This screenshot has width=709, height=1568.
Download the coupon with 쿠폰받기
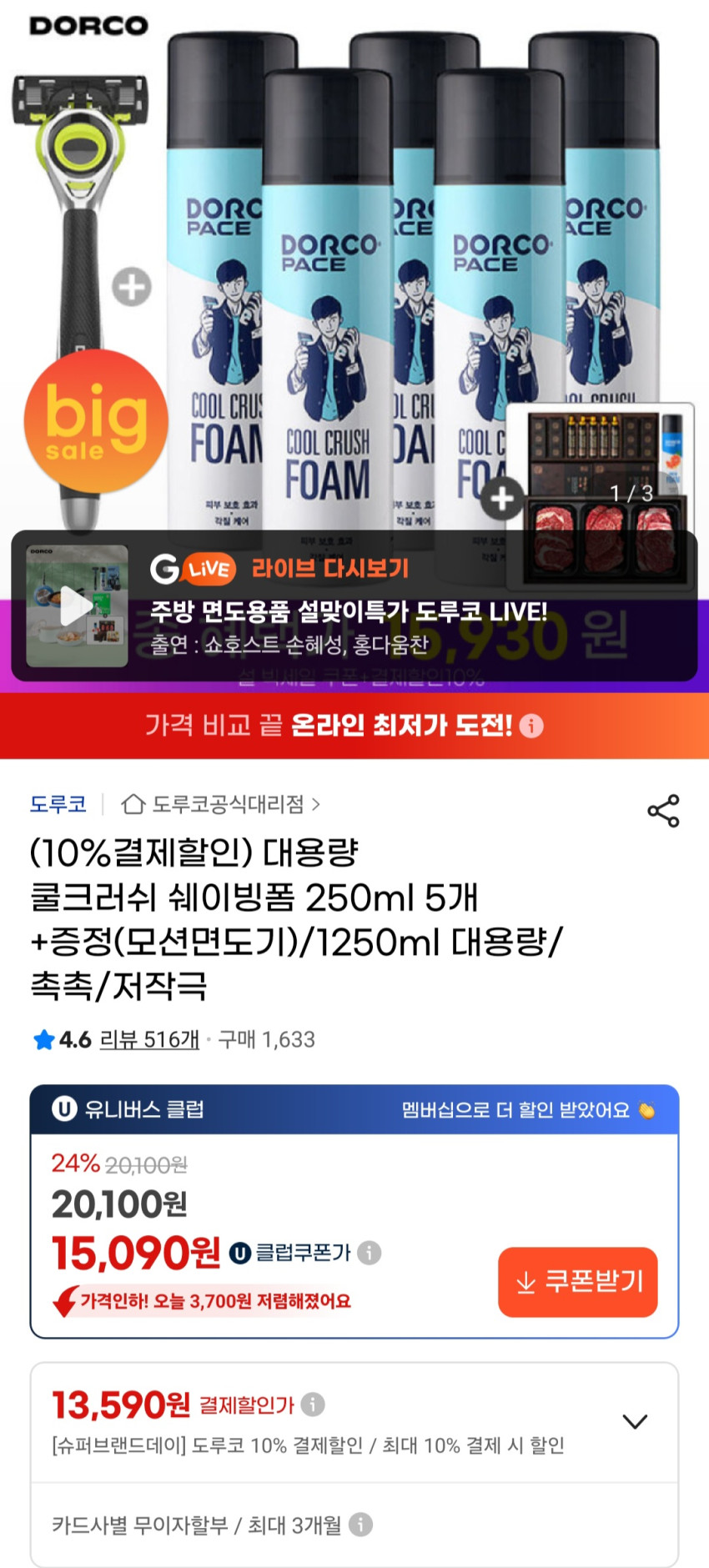[577, 1282]
